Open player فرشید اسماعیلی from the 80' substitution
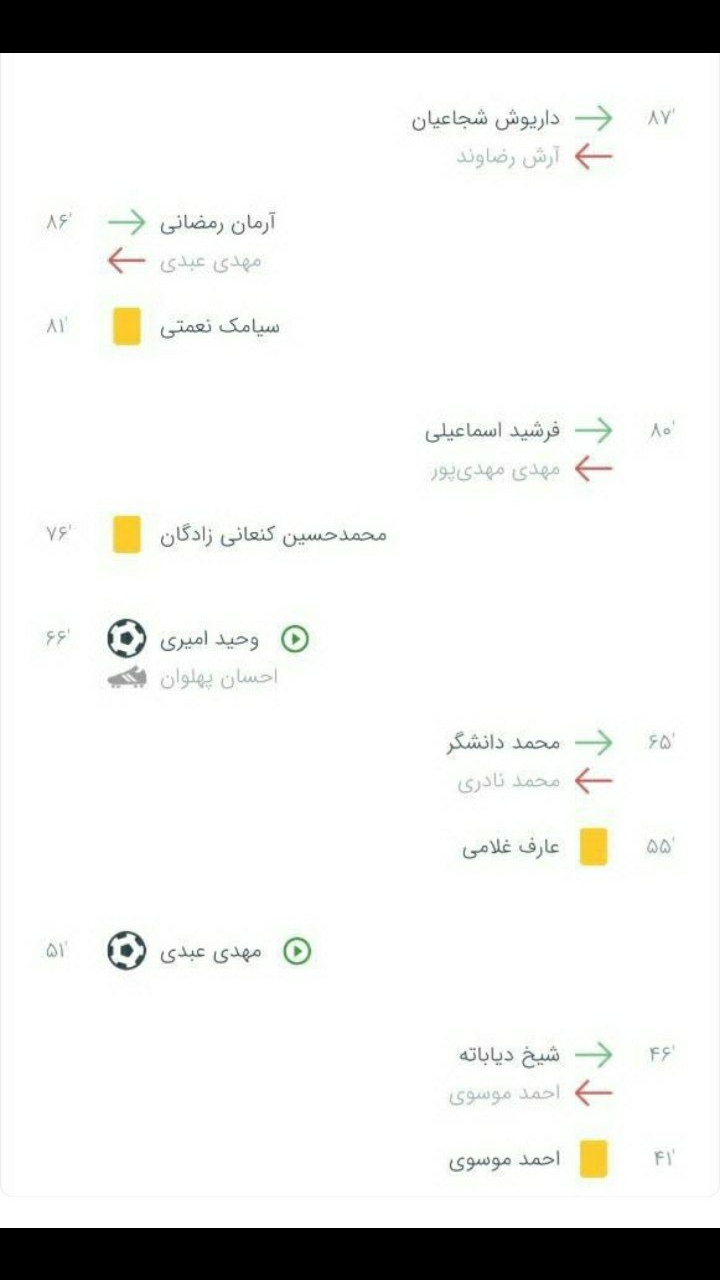The height and width of the screenshot is (1280, 720). tap(493, 431)
